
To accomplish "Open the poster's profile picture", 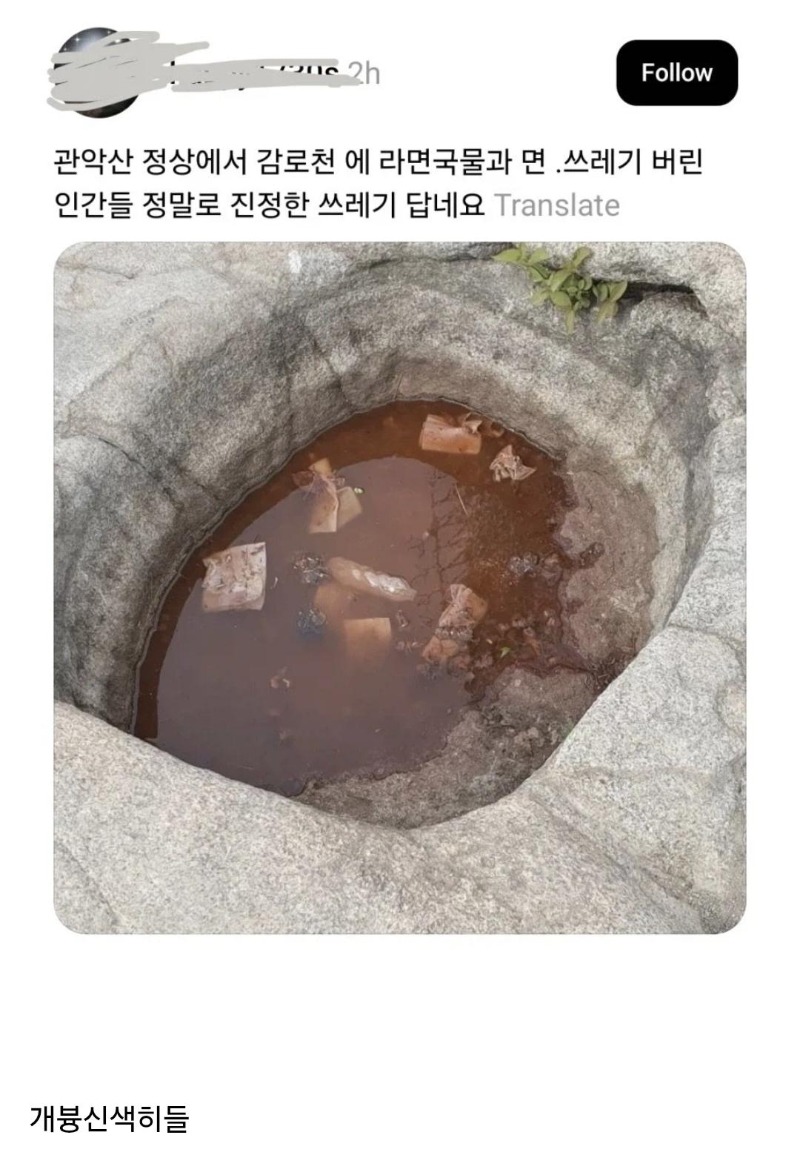I will click(x=93, y=73).
